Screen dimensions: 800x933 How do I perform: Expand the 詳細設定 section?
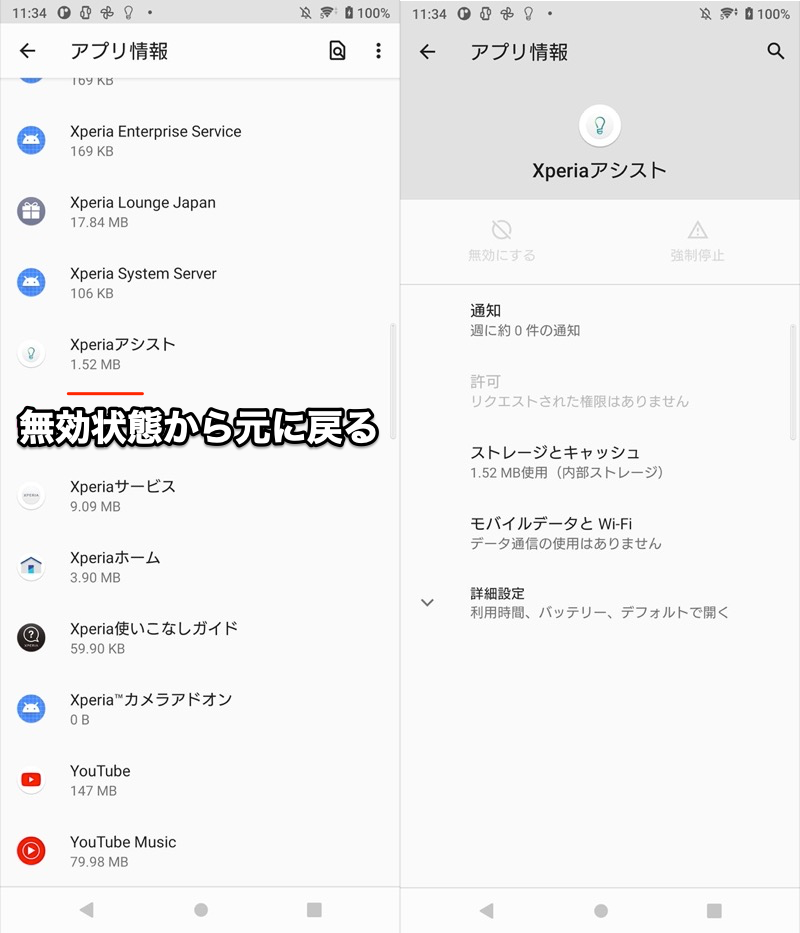598,602
